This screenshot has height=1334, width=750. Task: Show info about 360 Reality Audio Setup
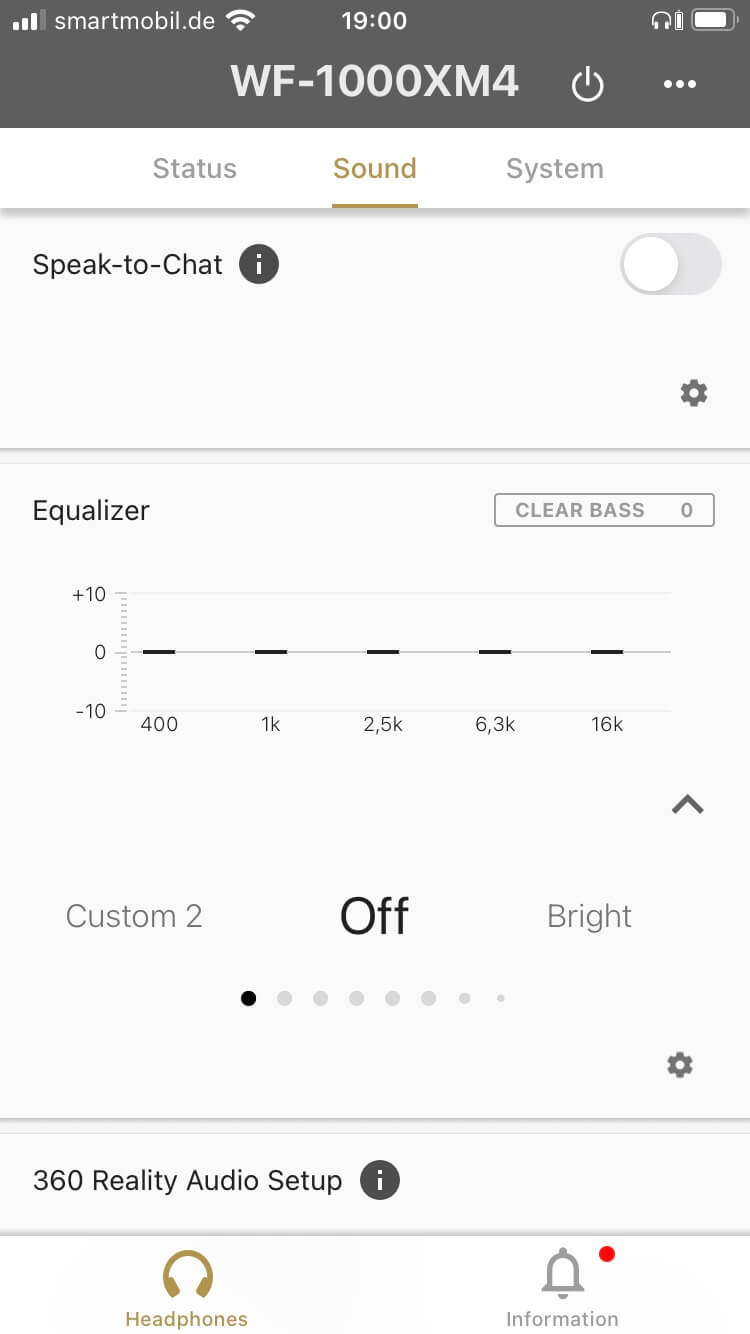(379, 1181)
